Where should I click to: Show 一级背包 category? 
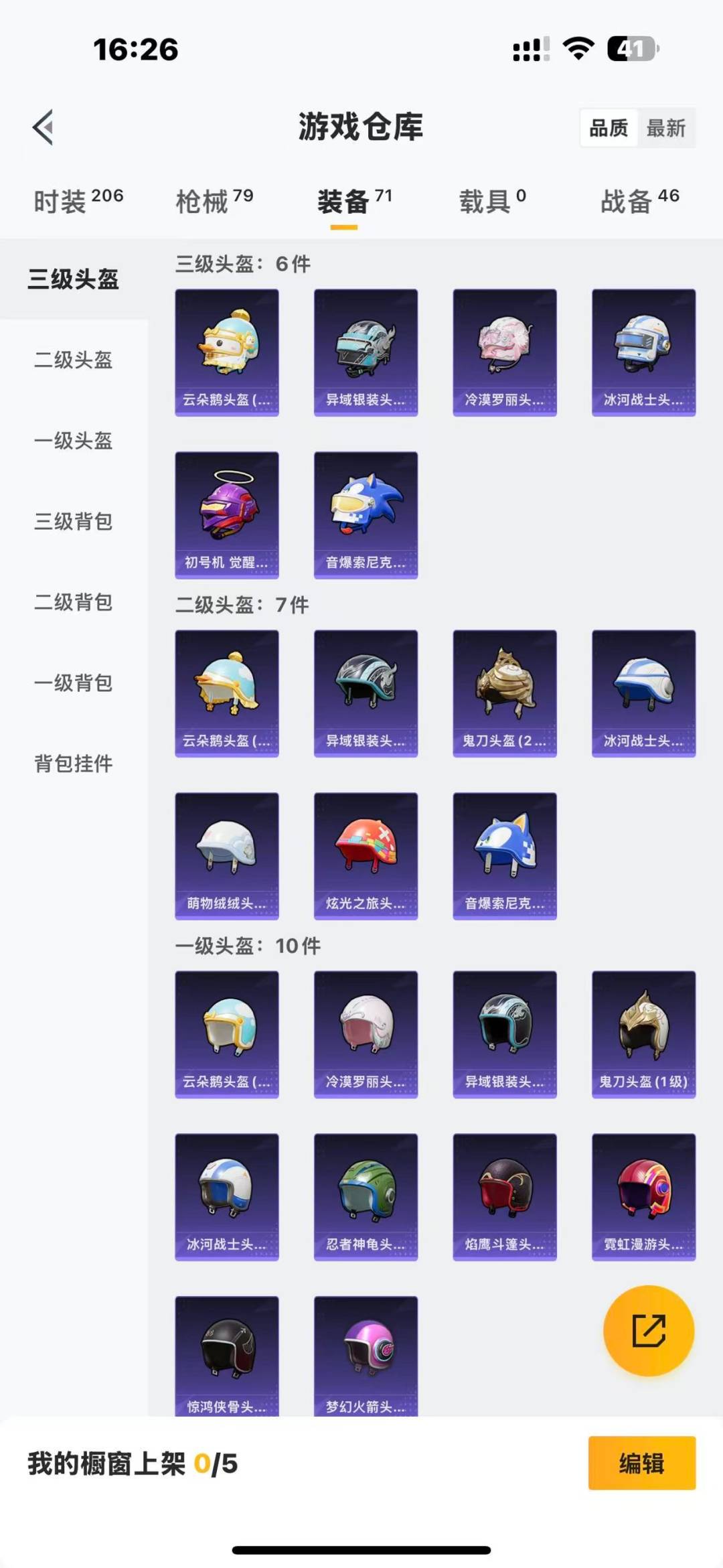tap(74, 683)
